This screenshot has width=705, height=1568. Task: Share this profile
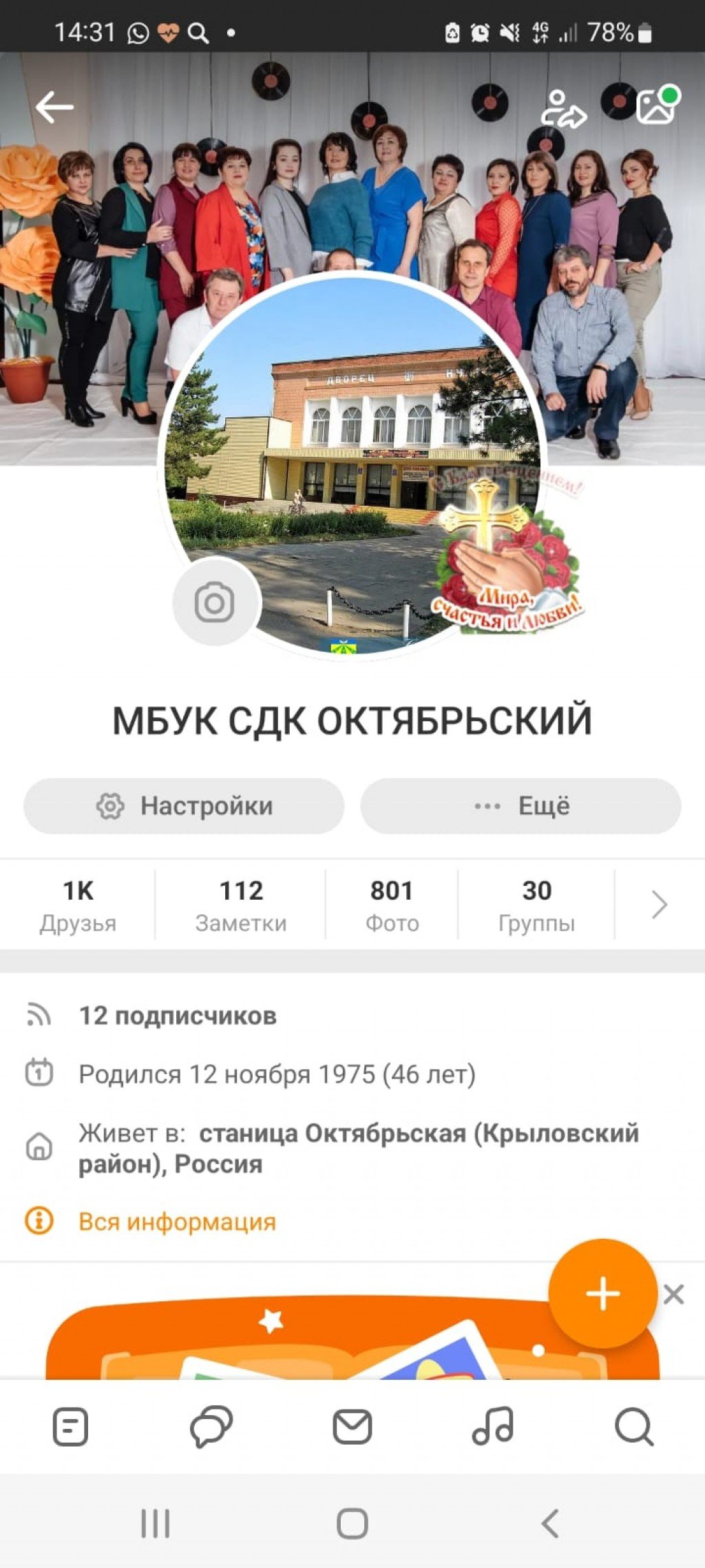pos(562,110)
